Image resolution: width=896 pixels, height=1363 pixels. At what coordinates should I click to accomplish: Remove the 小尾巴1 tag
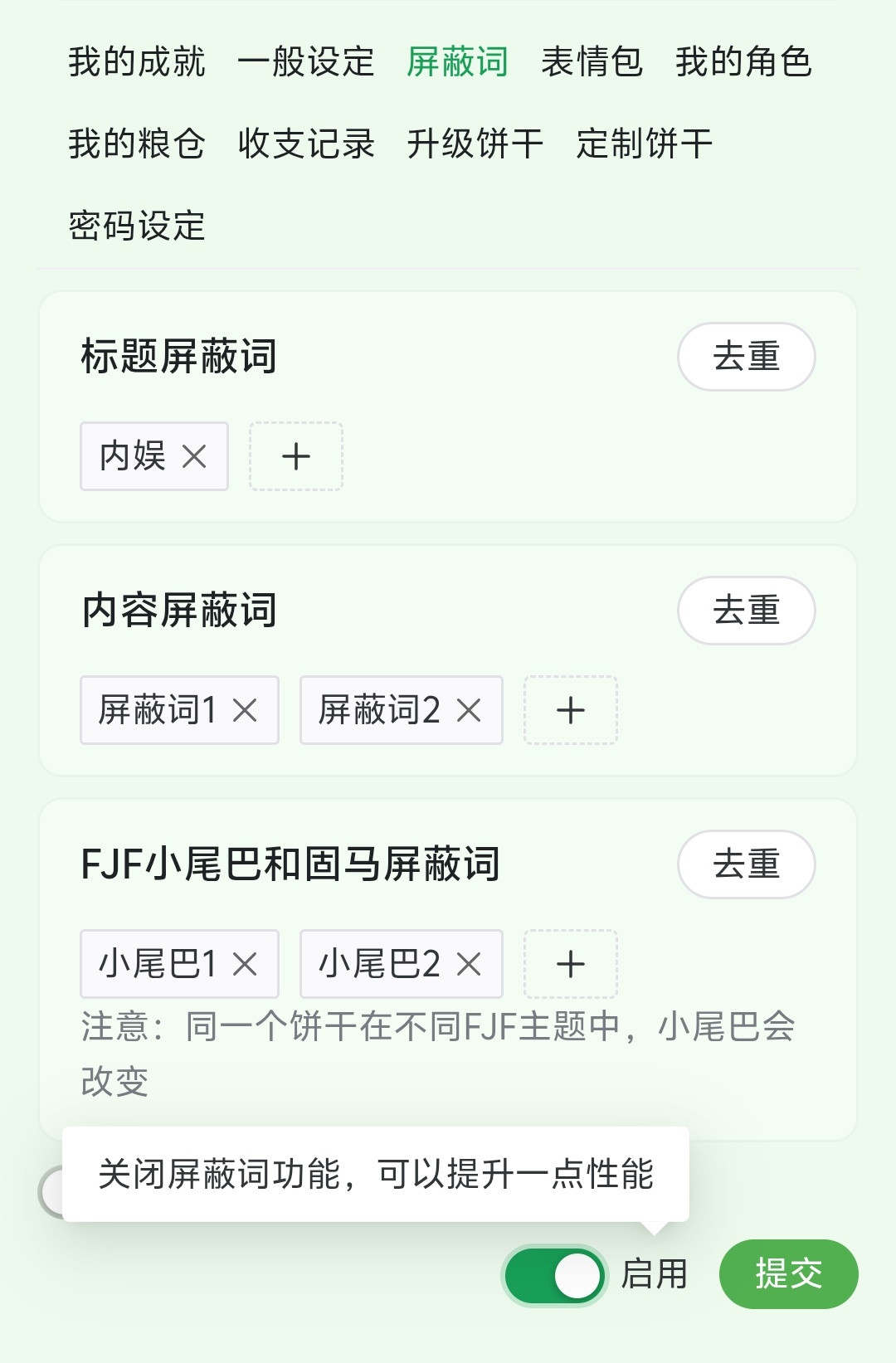(245, 964)
